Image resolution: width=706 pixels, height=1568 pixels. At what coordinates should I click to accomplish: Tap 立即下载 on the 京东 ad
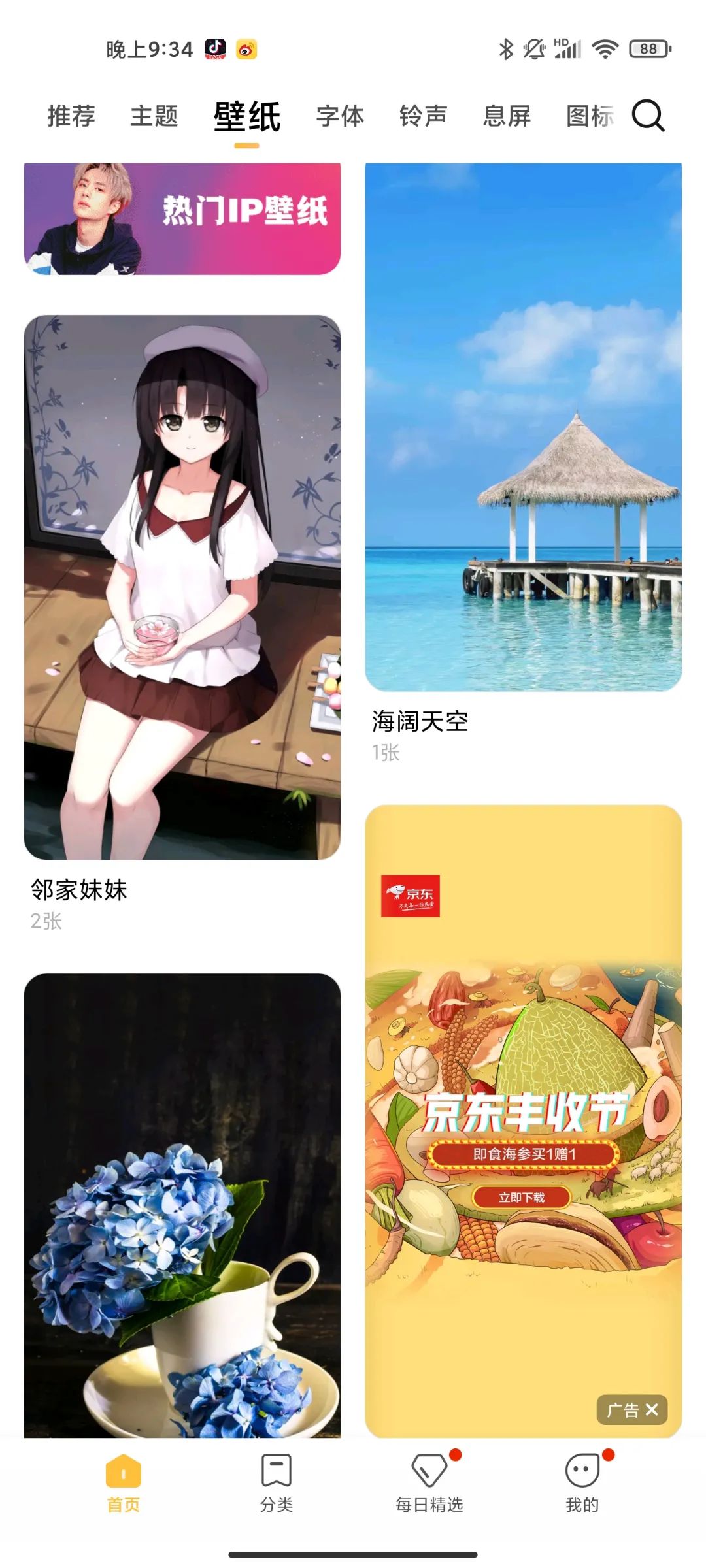point(522,1198)
